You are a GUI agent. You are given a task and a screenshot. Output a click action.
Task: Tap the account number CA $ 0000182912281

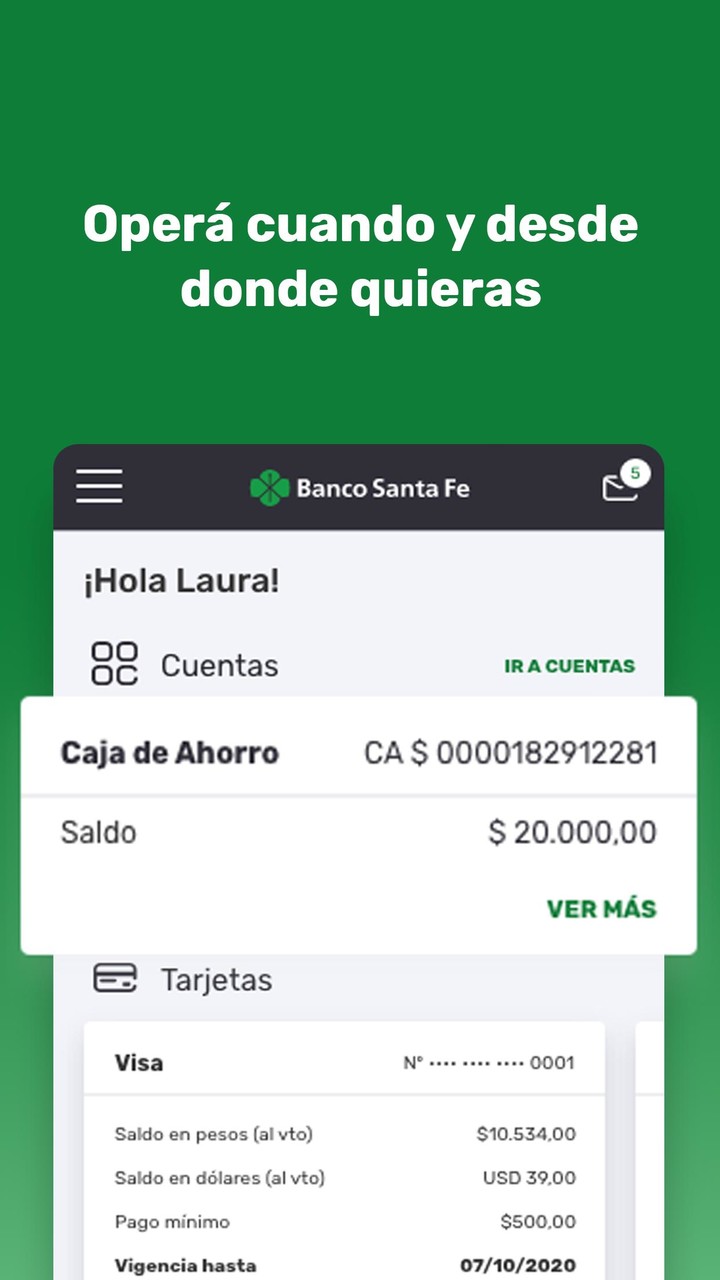click(510, 753)
